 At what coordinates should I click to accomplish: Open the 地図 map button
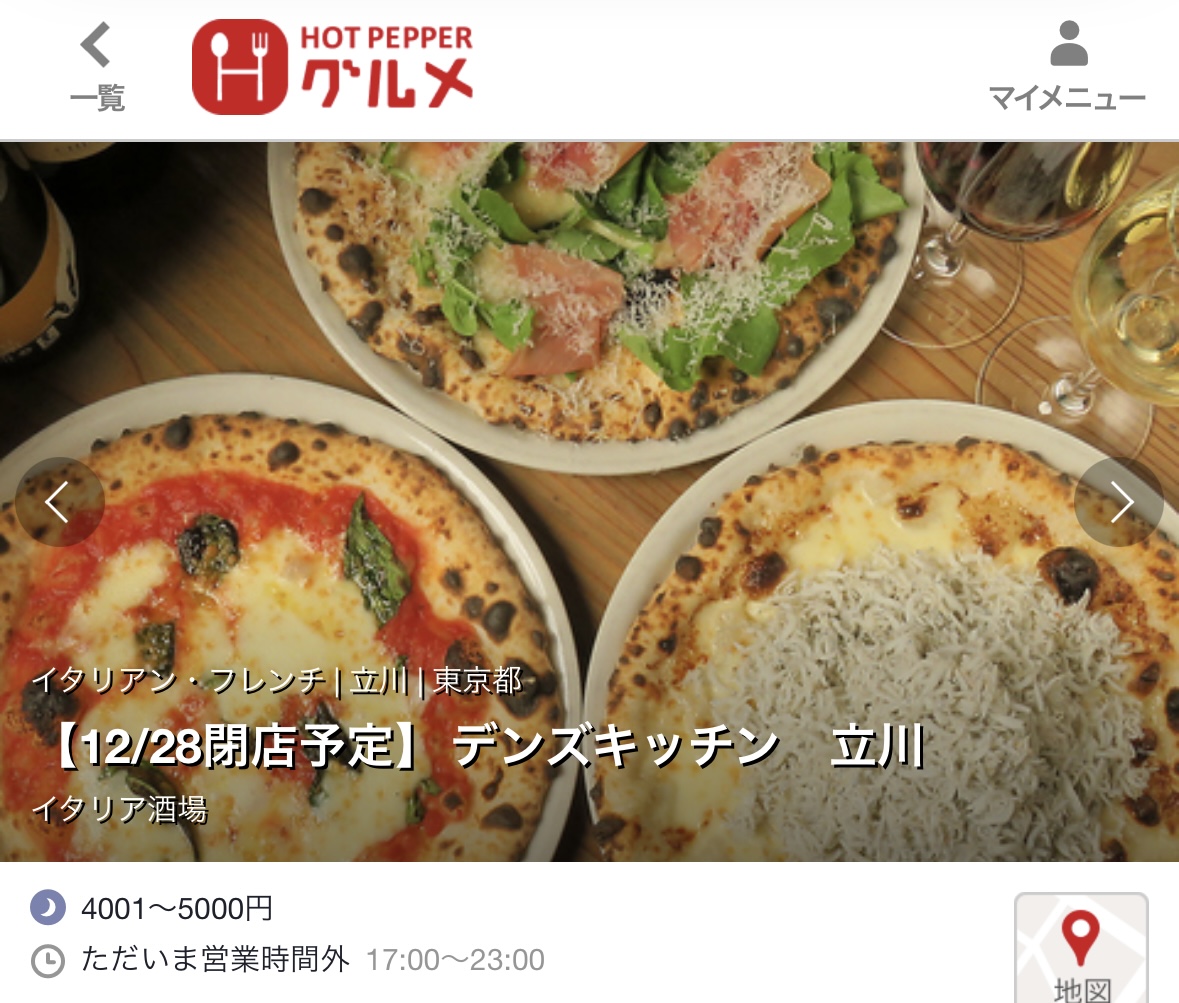pos(1081,950)
